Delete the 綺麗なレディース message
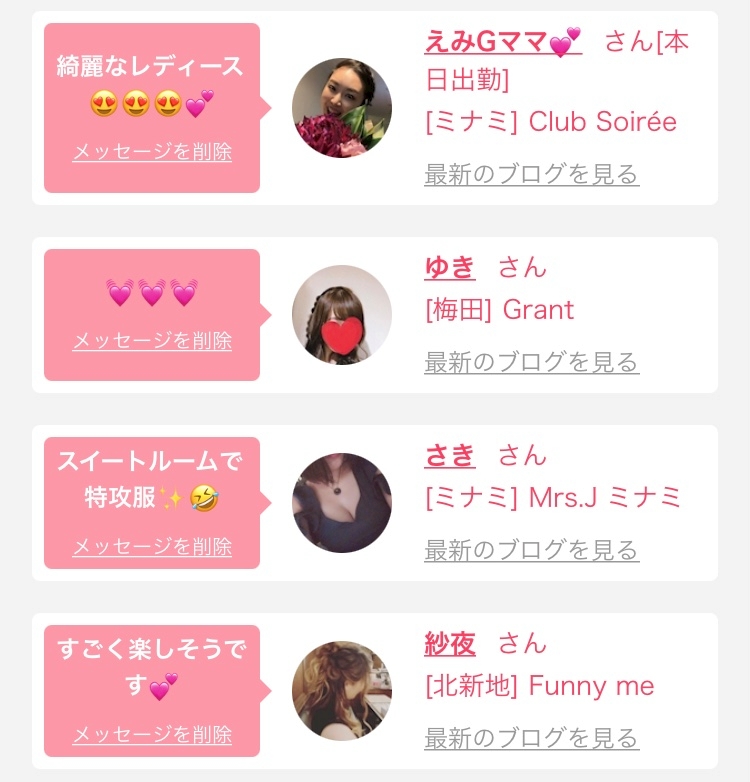The width and height of the screenshot is (750, 782). (152, 152)
